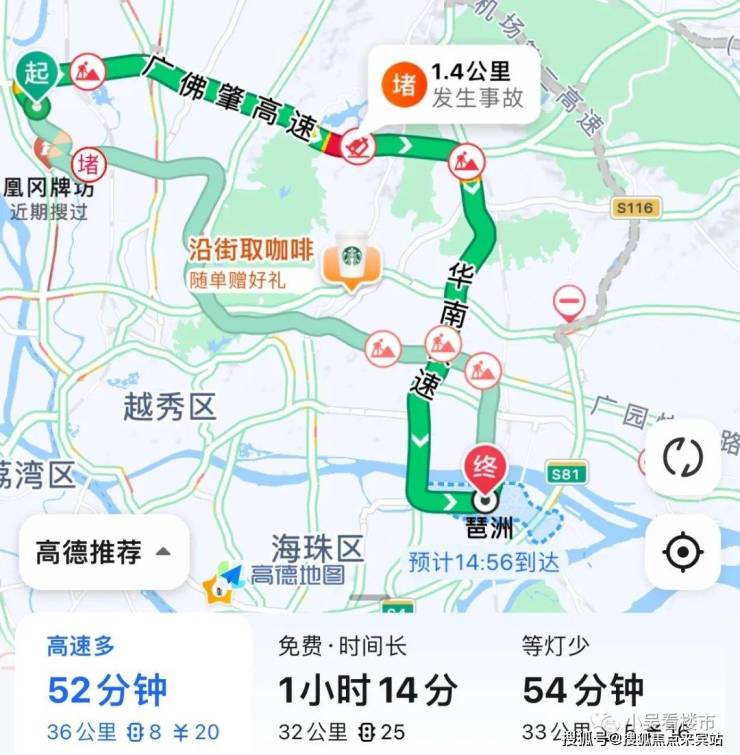Tap the 琶洲 destination marker
The height and width of the screenshot is (755, 740).
tap(484, 468)
